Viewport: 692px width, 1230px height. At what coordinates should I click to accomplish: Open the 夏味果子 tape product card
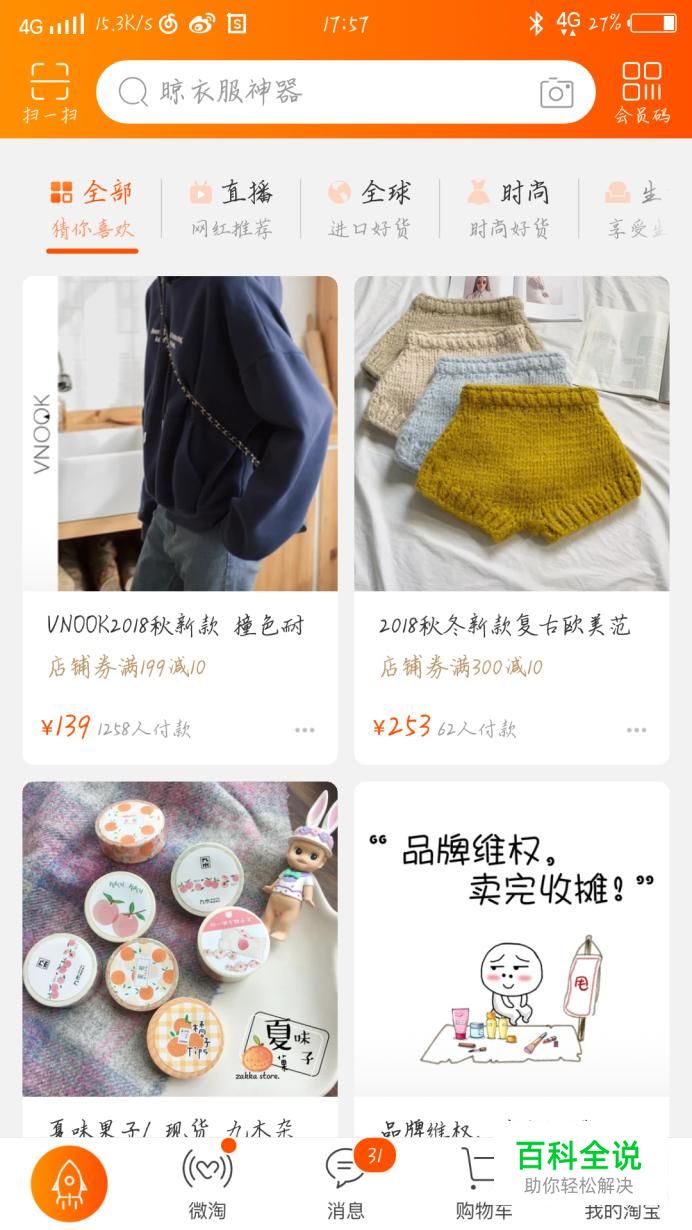(180, 950)
